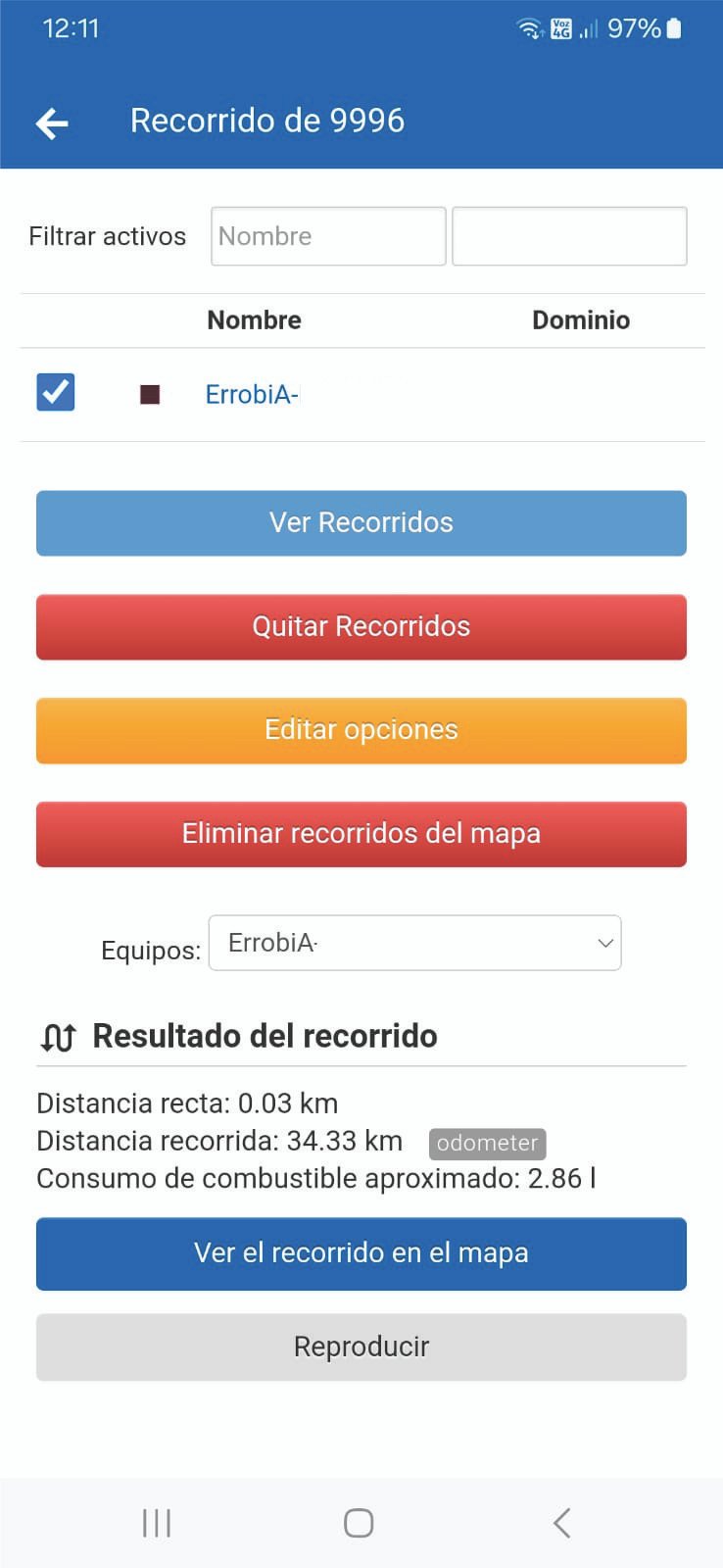Screen dimensions: 723x1568
Task: Tap the Nombre column header
Action: (x=254, y=319)
